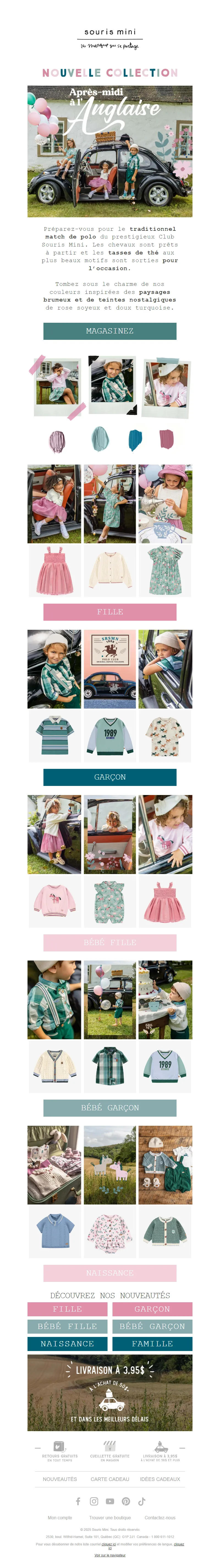Viewport: 220px width, 1568px height.
Task: Browse IDÉES CADEAUX link
Action: tap(160, 1479)
